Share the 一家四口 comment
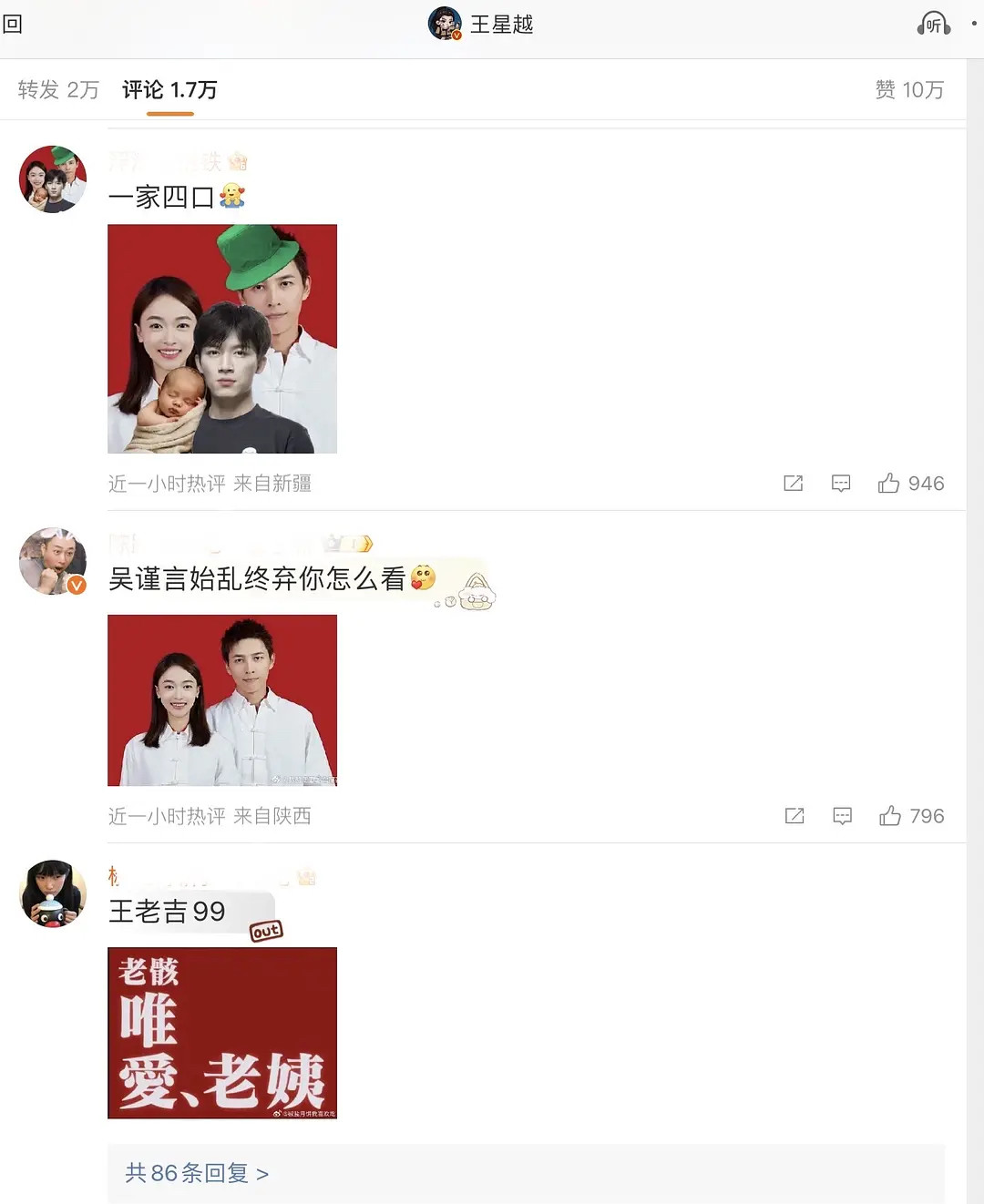This screenshot has width=984, height=1204. [794, 484]
